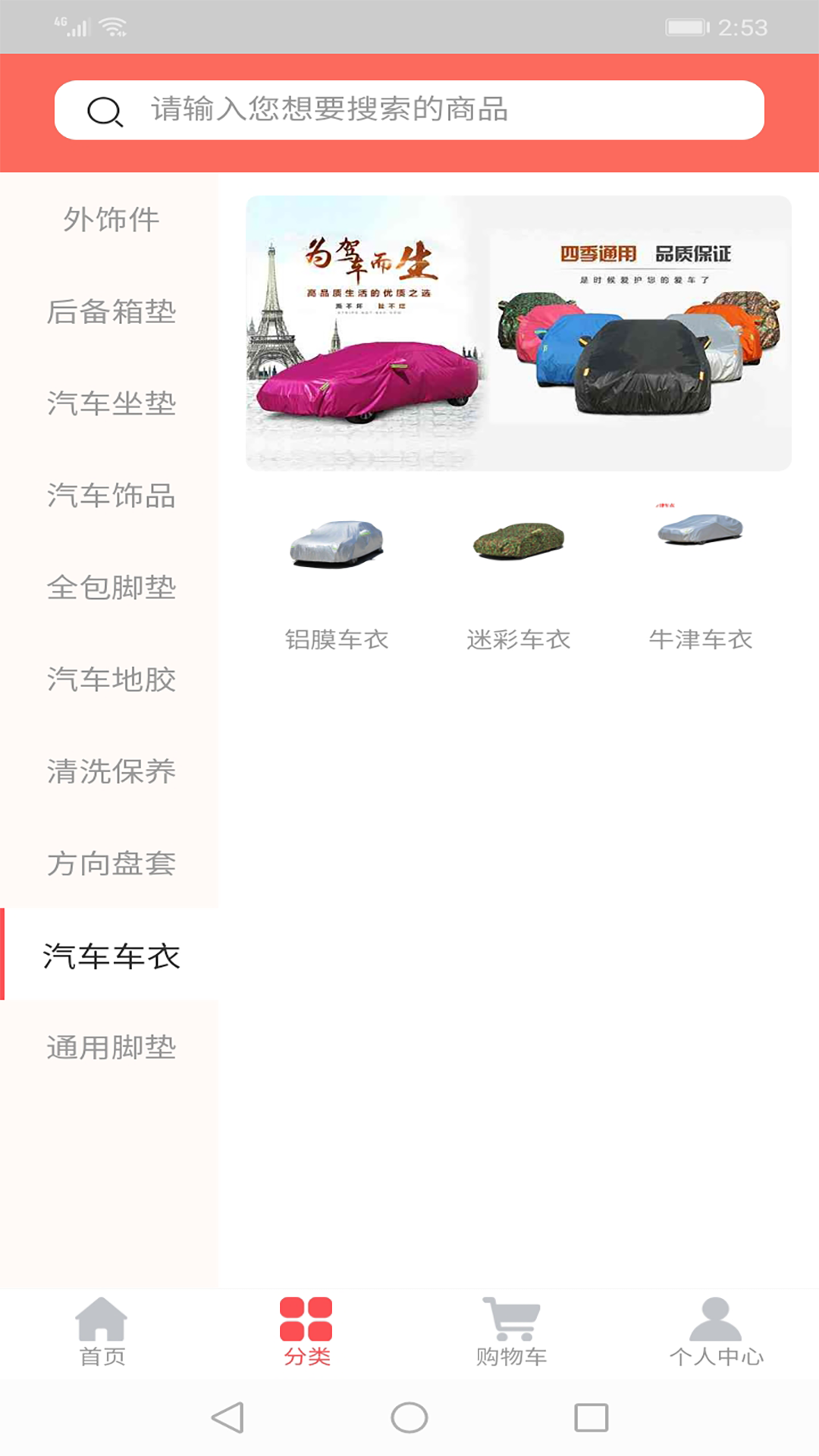Image resolution: width=819 pixels, height=1456 pixels.
Task: Tap the 汽车车衣 category
Action: tap(111, 955)
